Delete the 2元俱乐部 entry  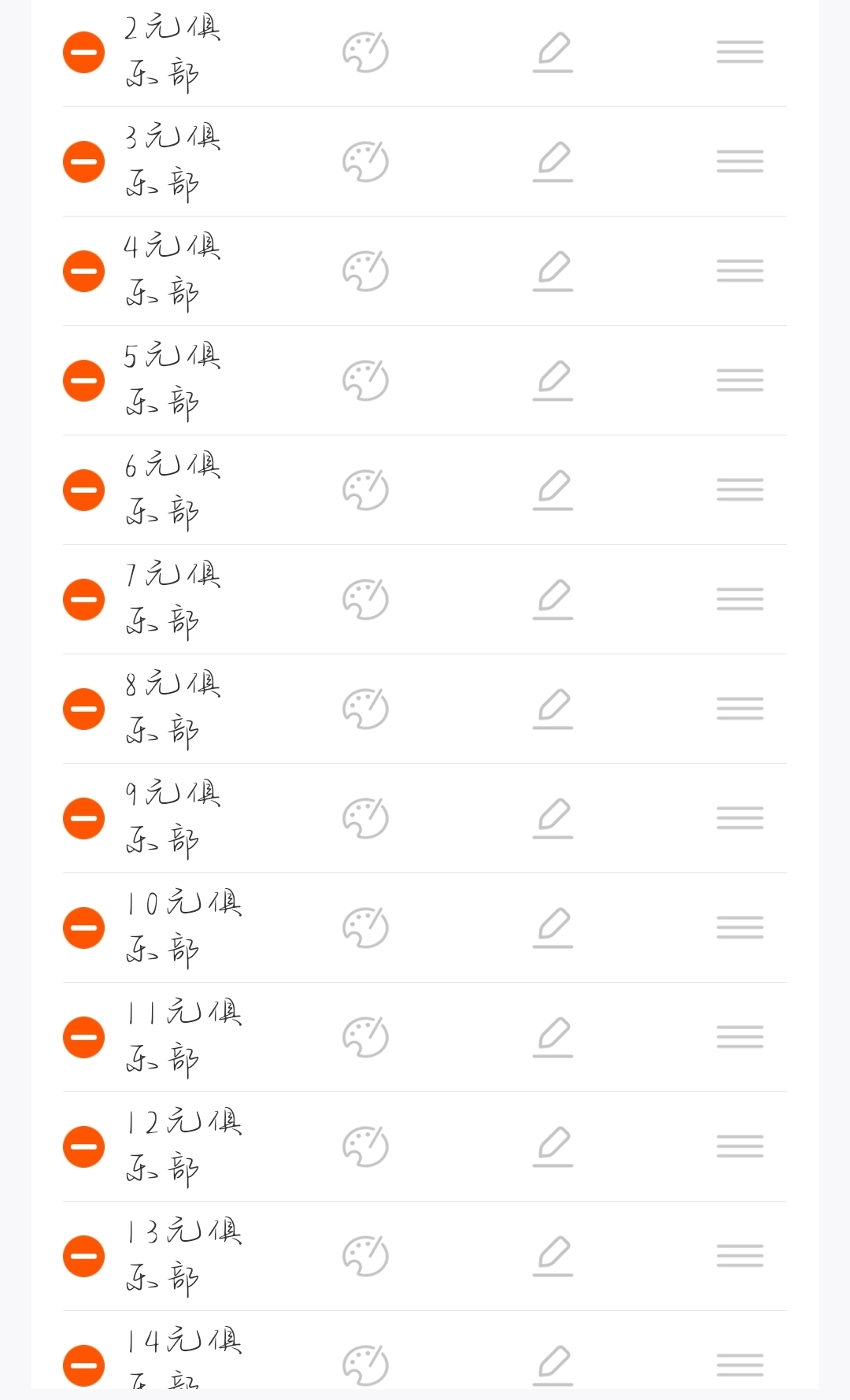pos(83,52)
